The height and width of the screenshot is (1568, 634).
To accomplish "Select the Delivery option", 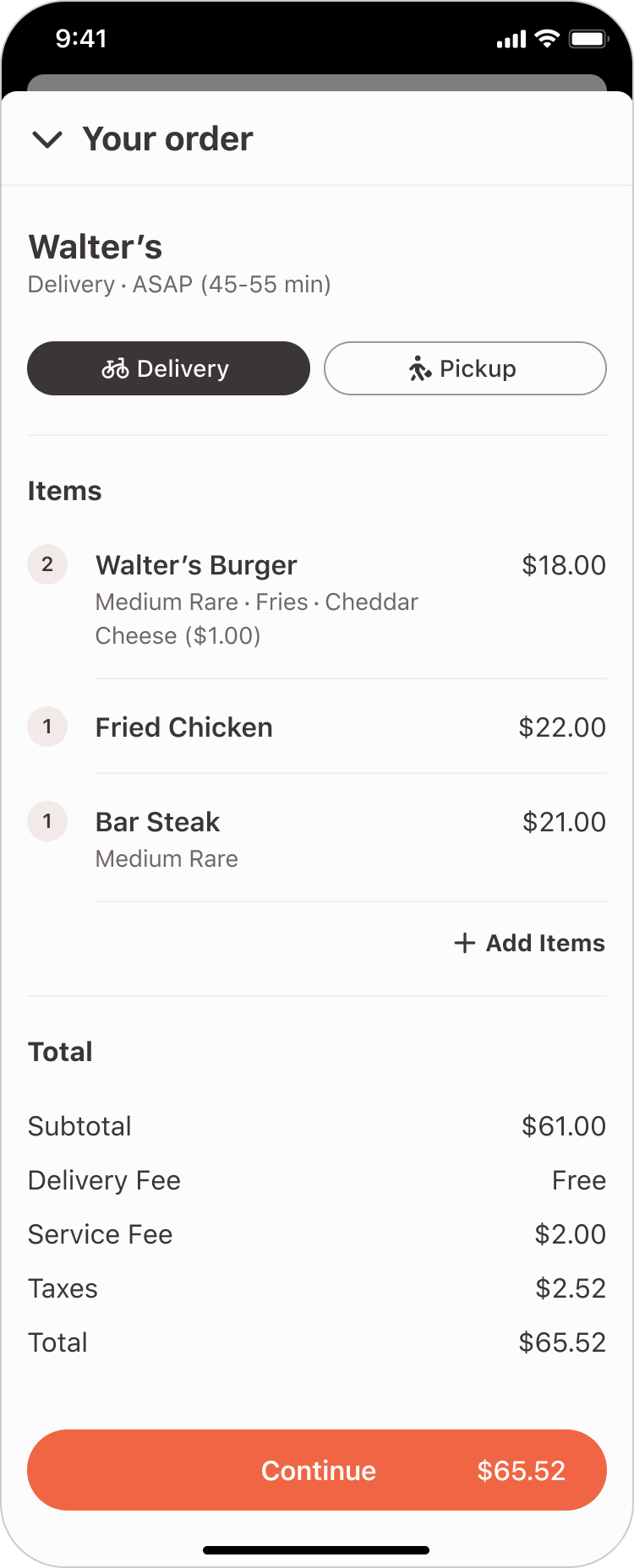I will pyautogui.click(x=169, y=368).
